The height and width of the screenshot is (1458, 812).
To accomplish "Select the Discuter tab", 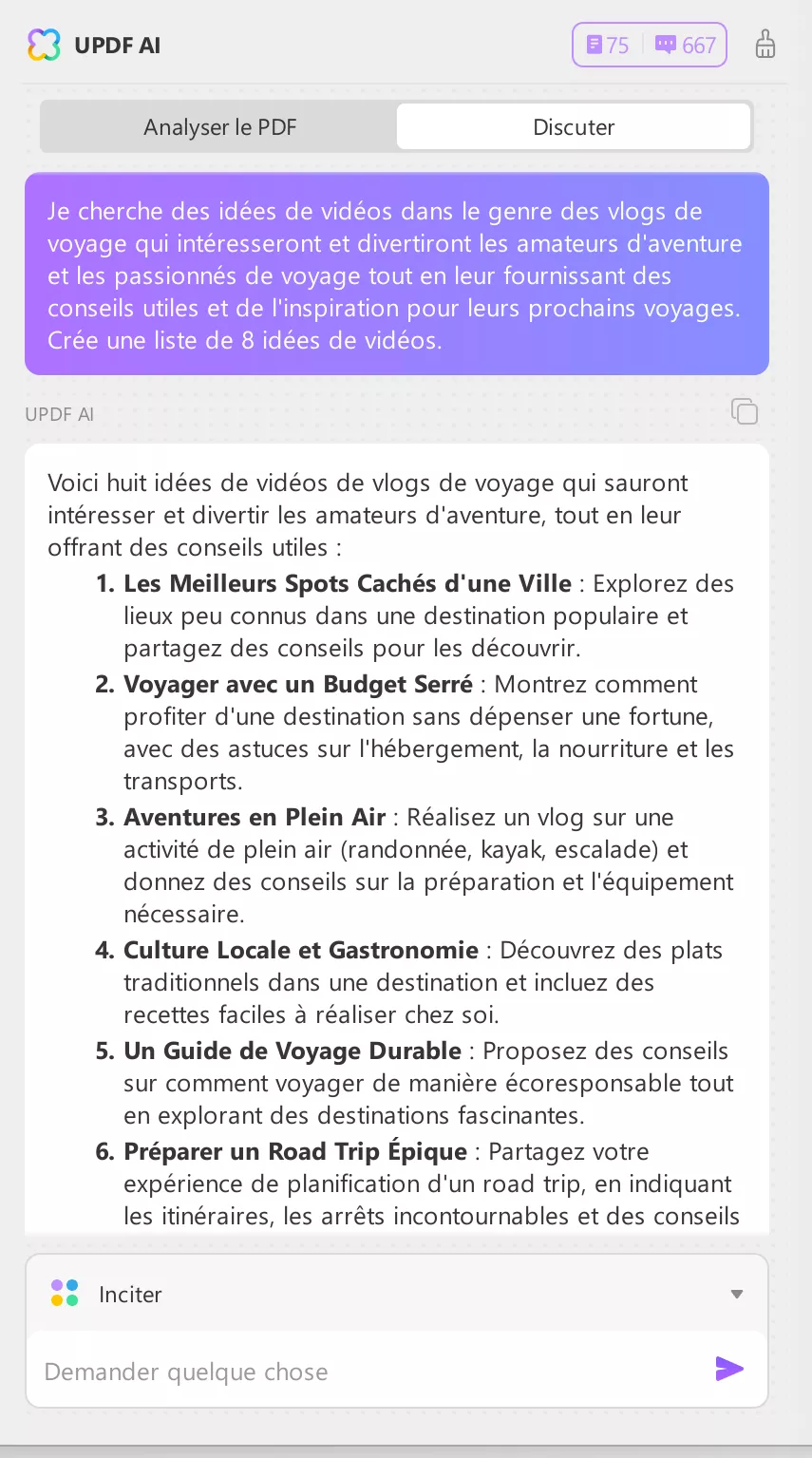I will (573, 125).
